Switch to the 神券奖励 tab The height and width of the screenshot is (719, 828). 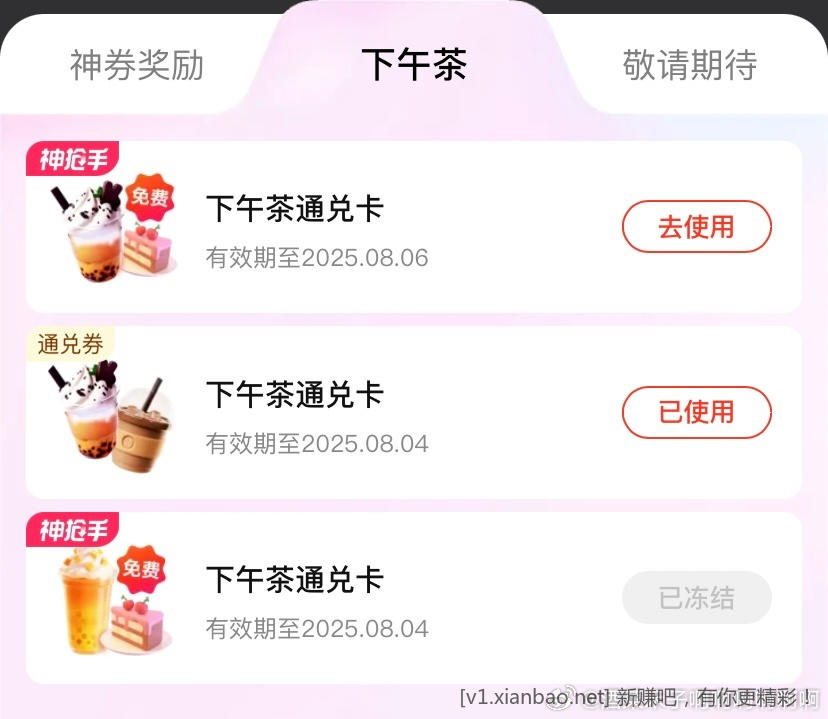coord(137,66)
